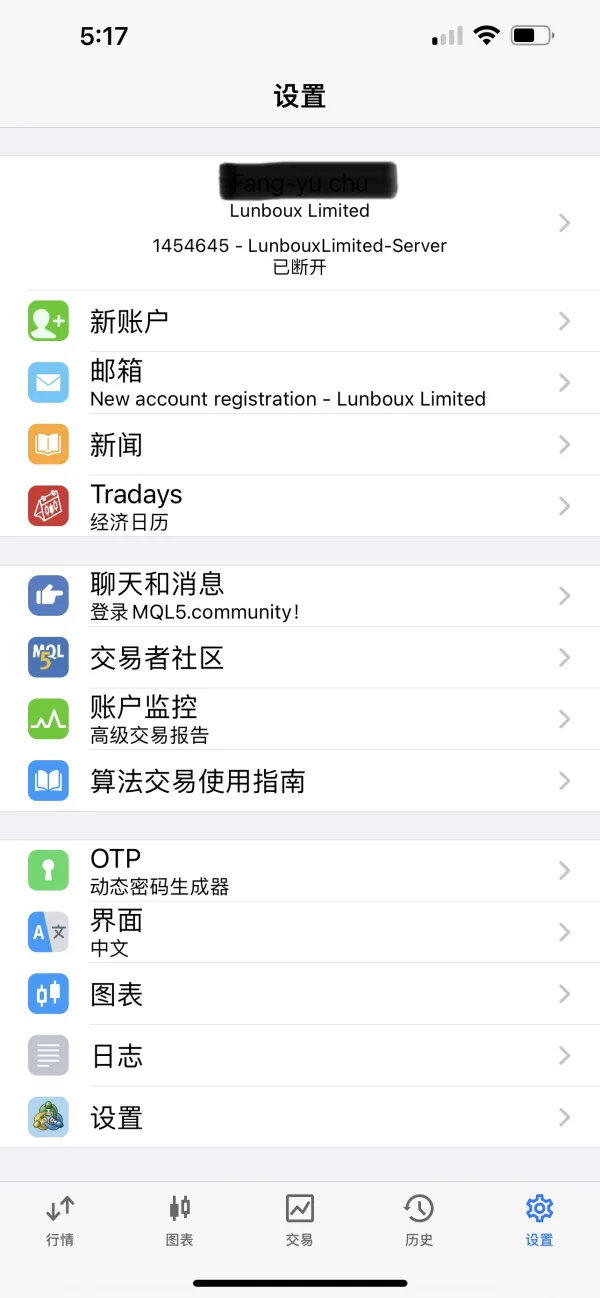600x1298 pixels.
Task: Open 界面 language setting
Action: tap(300, 932)
